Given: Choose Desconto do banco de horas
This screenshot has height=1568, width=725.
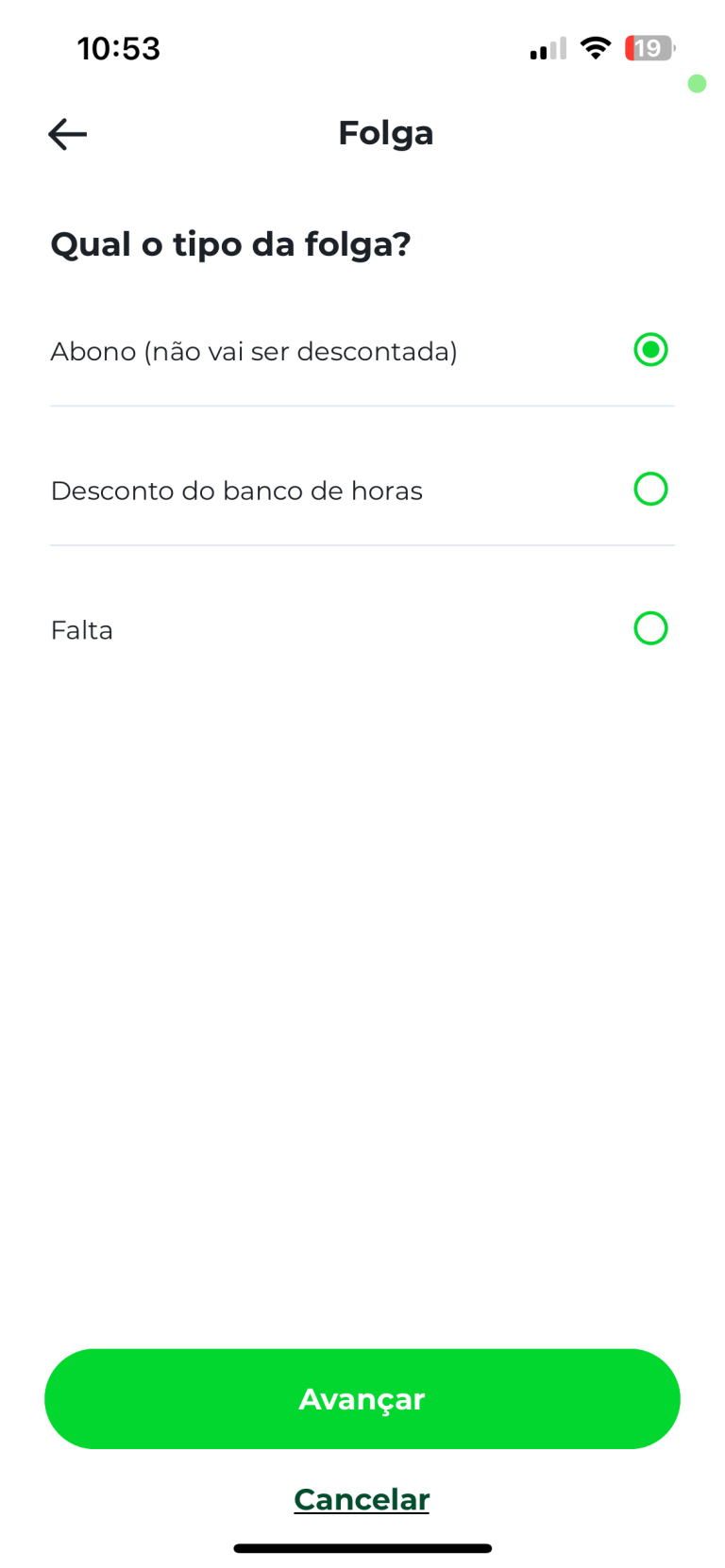Looking at the screenshot, I should tap(649, 490).
